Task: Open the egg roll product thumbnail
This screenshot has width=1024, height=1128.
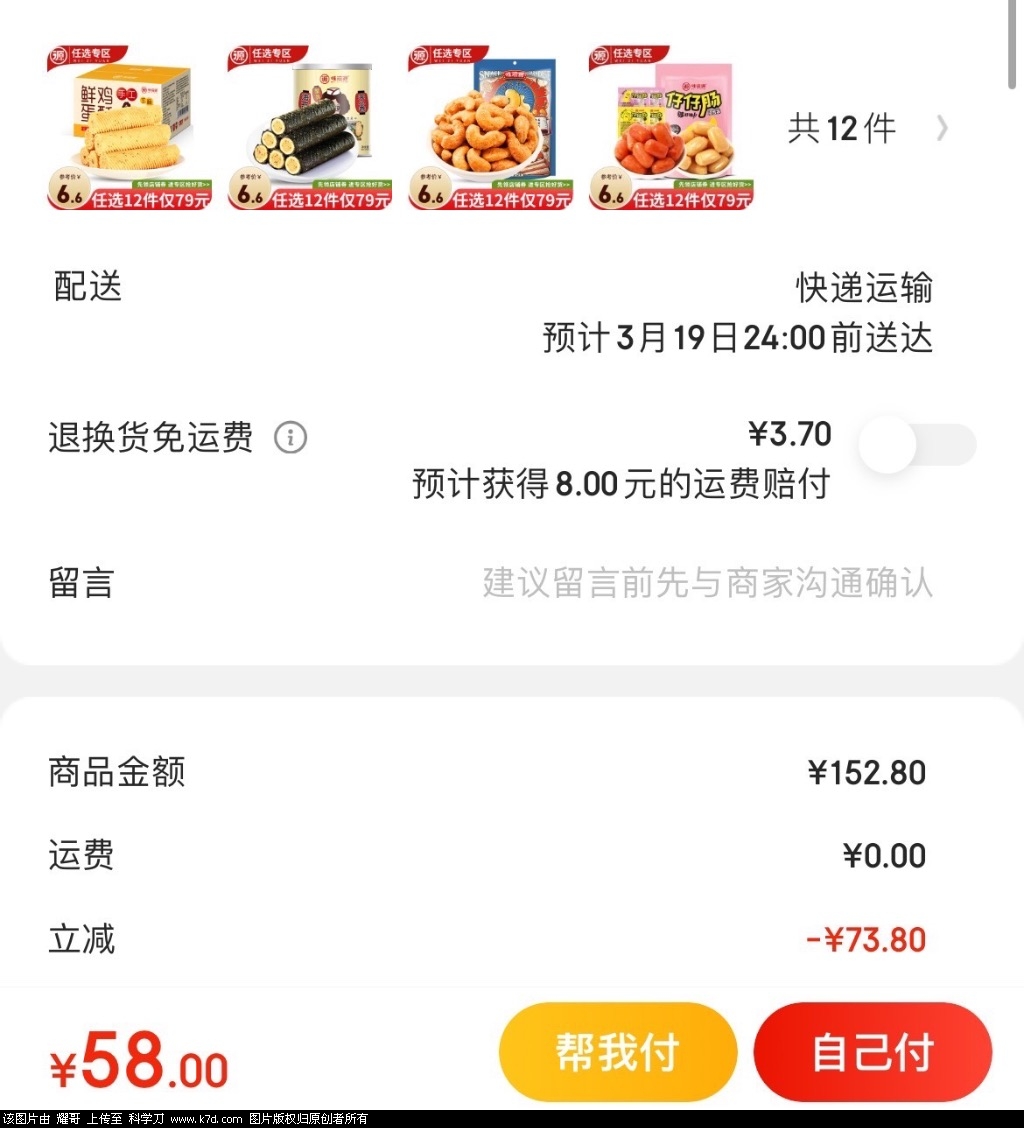Action: click(130, 127)
